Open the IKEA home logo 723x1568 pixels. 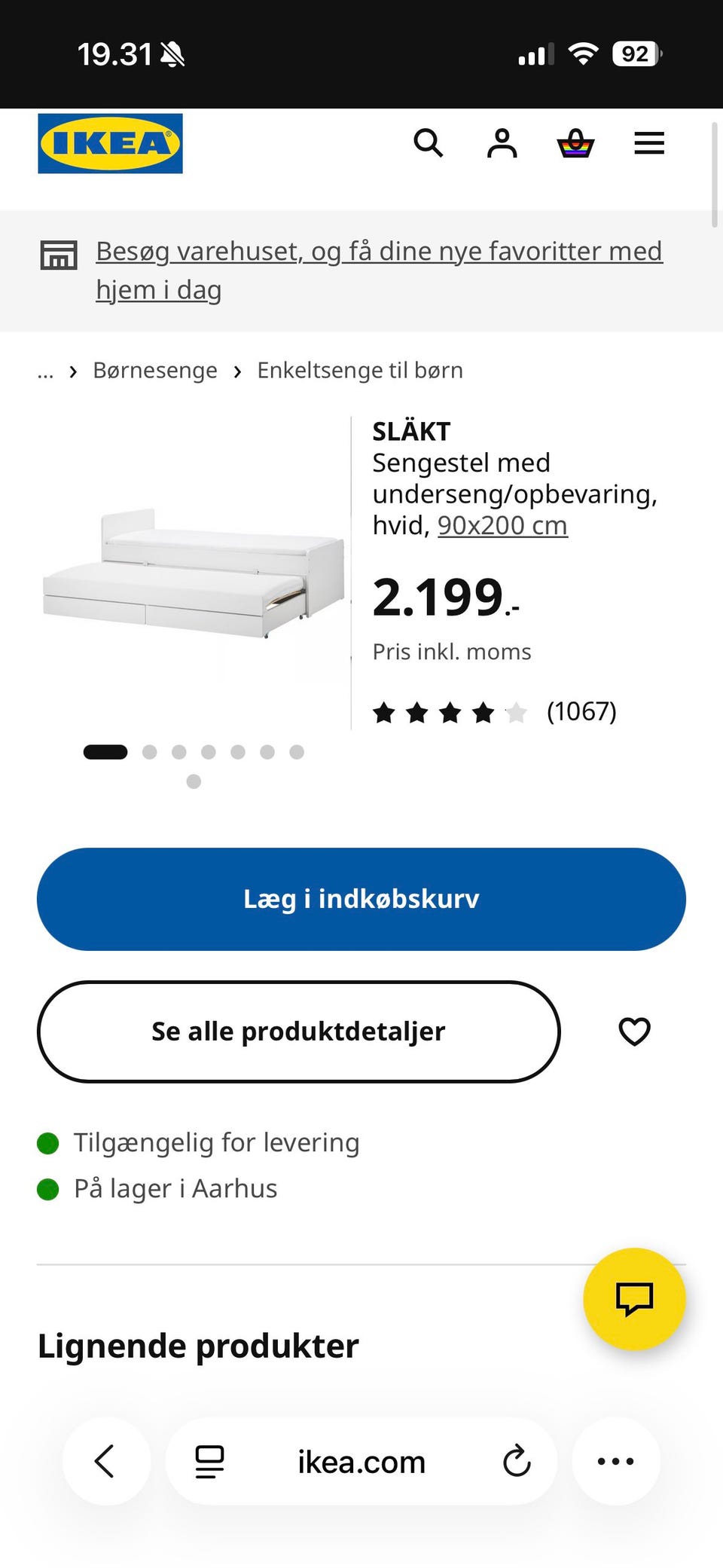click(110, 143)
